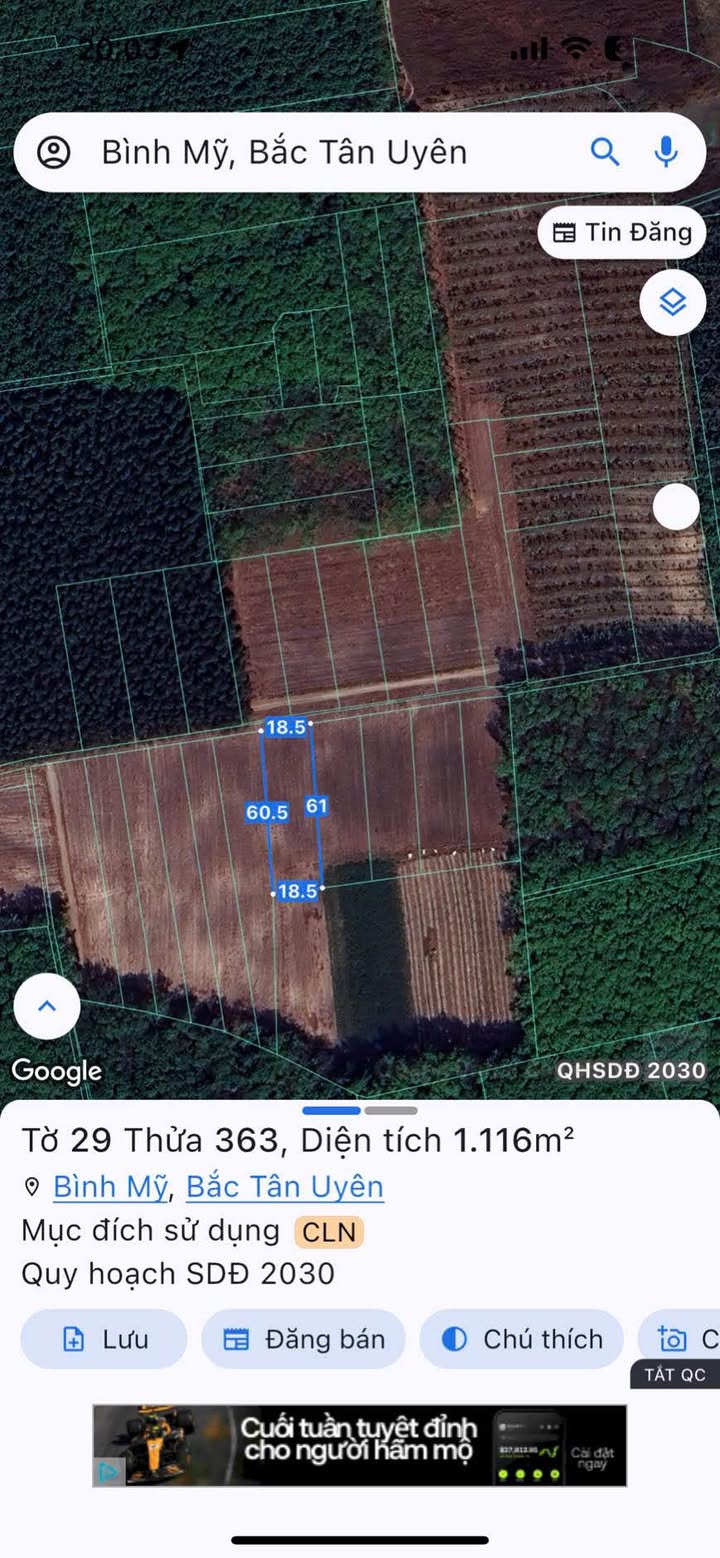This screenshot has width=720, height=1558.
Task: Tap the CLN land-use tag
Action: click(329, 1232)
